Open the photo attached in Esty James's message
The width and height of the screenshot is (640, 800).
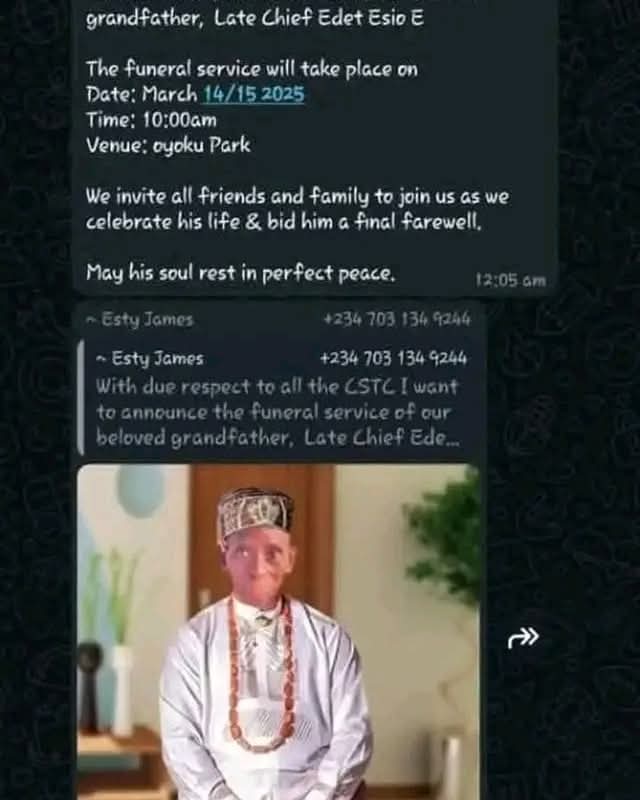tap(278, 630)
